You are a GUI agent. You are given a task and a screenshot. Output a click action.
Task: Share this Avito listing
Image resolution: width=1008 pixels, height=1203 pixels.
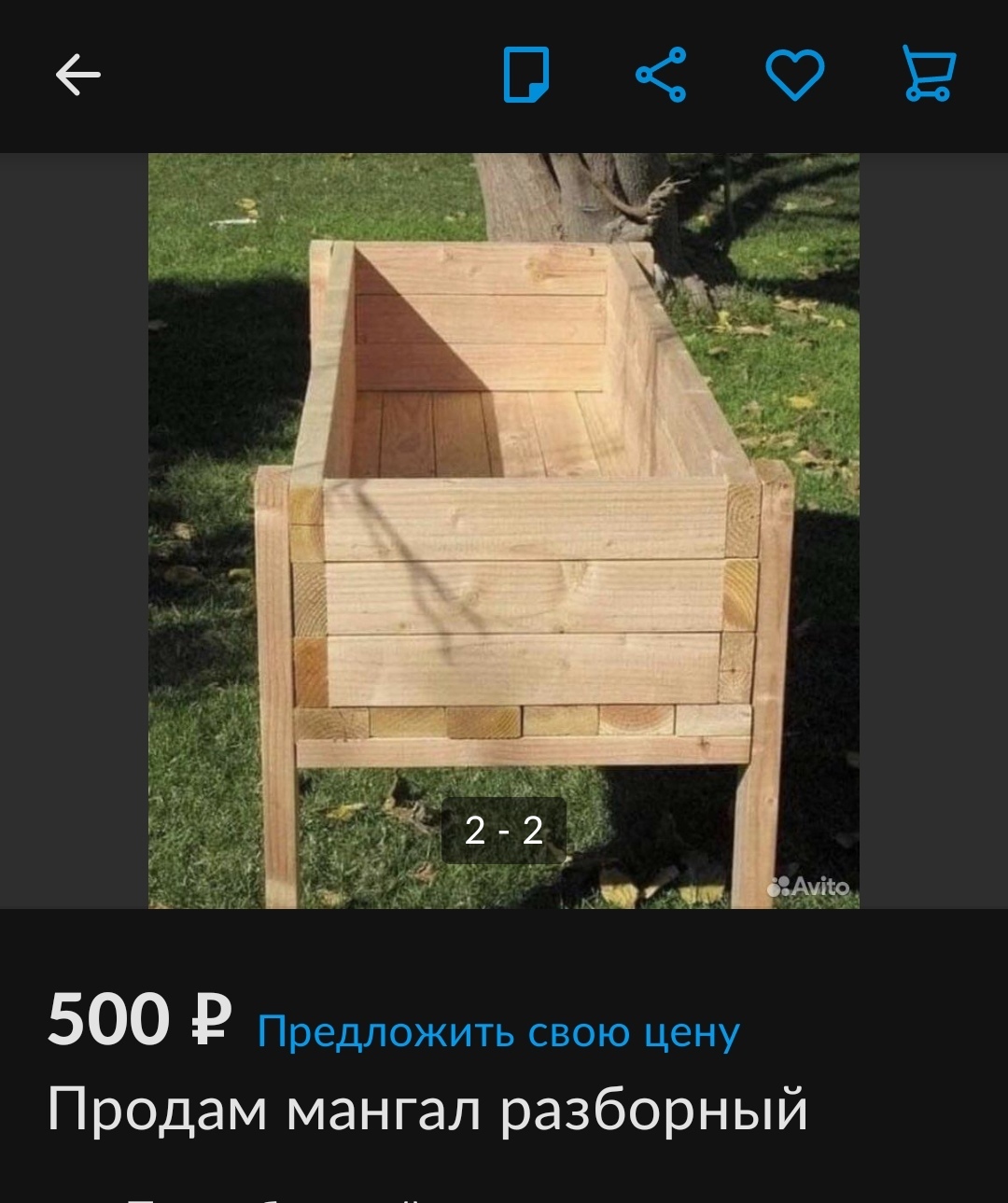pyautogui.click(x=661, y=75)
